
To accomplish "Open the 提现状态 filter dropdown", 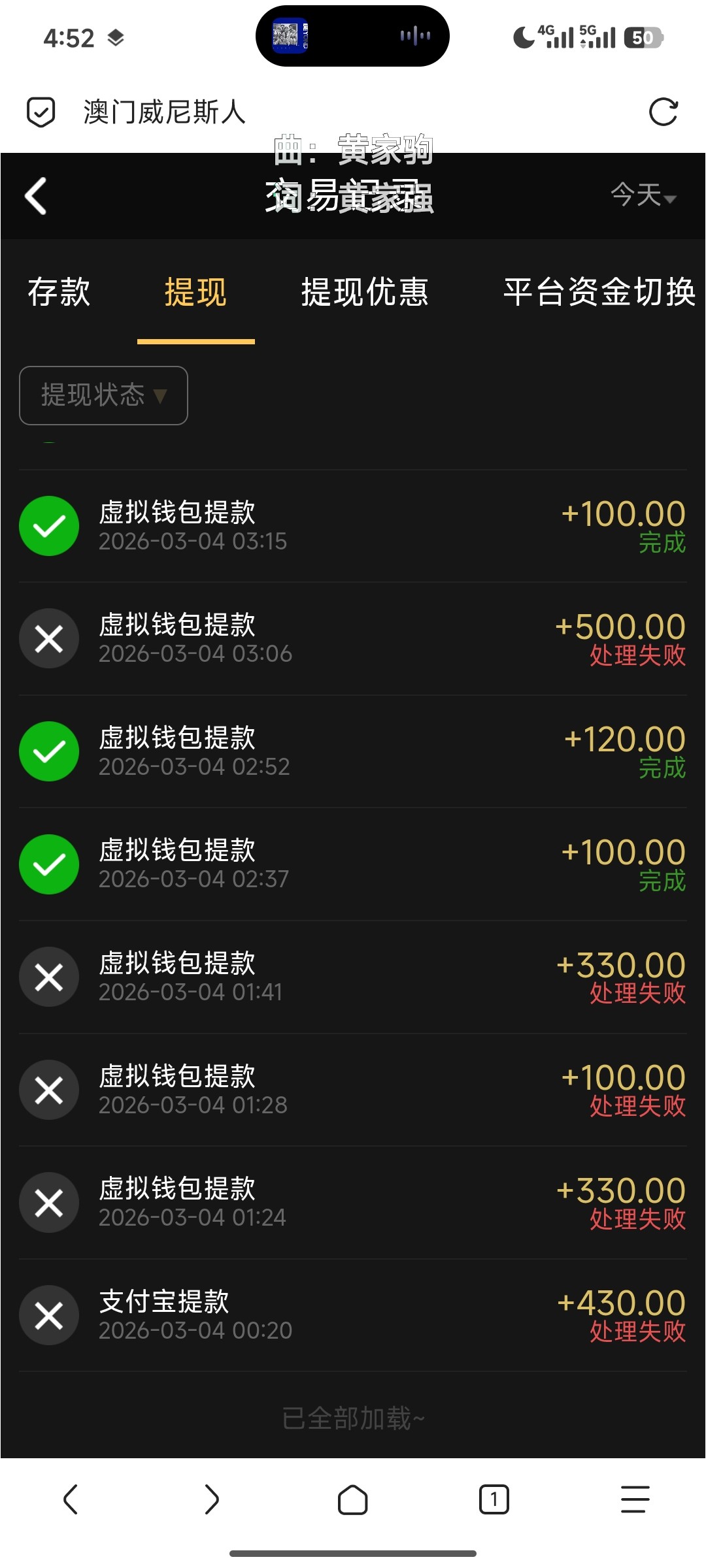I will click(103, 395).
